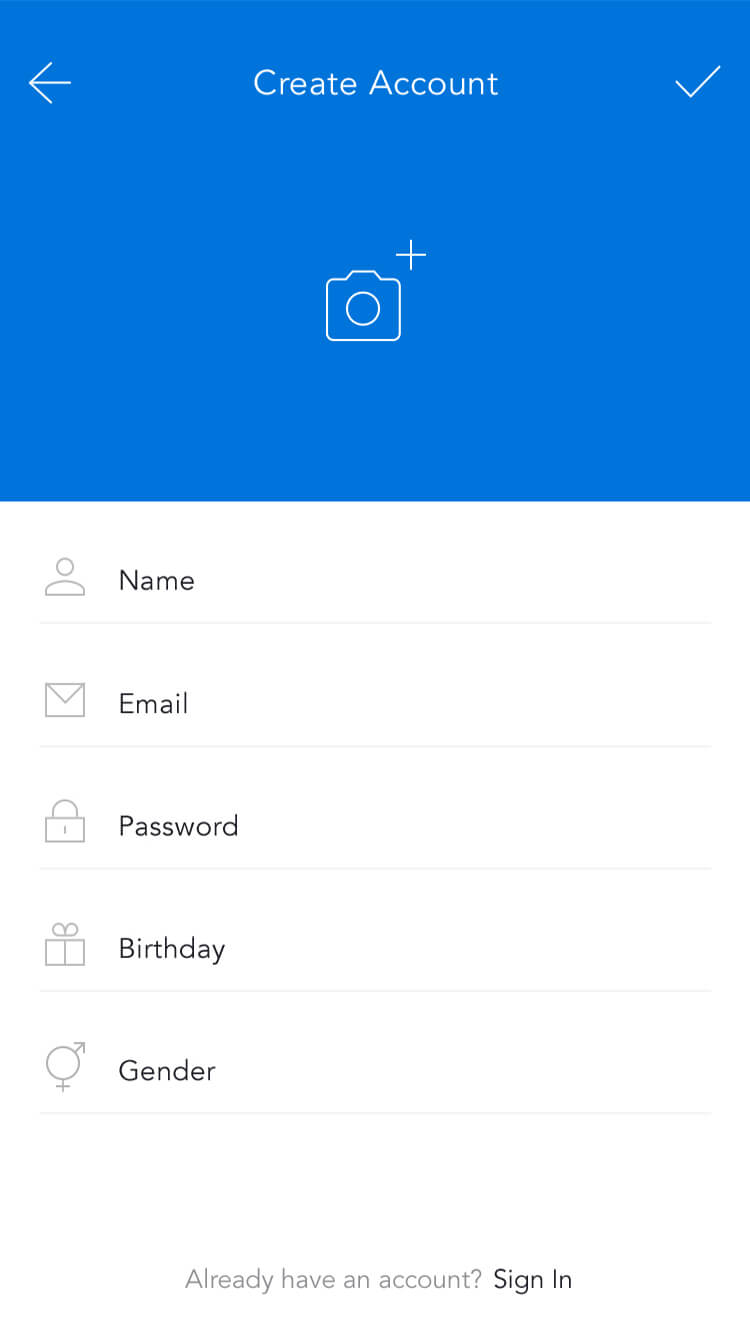Click the camera icon to add profile photo

click(363, 305)
